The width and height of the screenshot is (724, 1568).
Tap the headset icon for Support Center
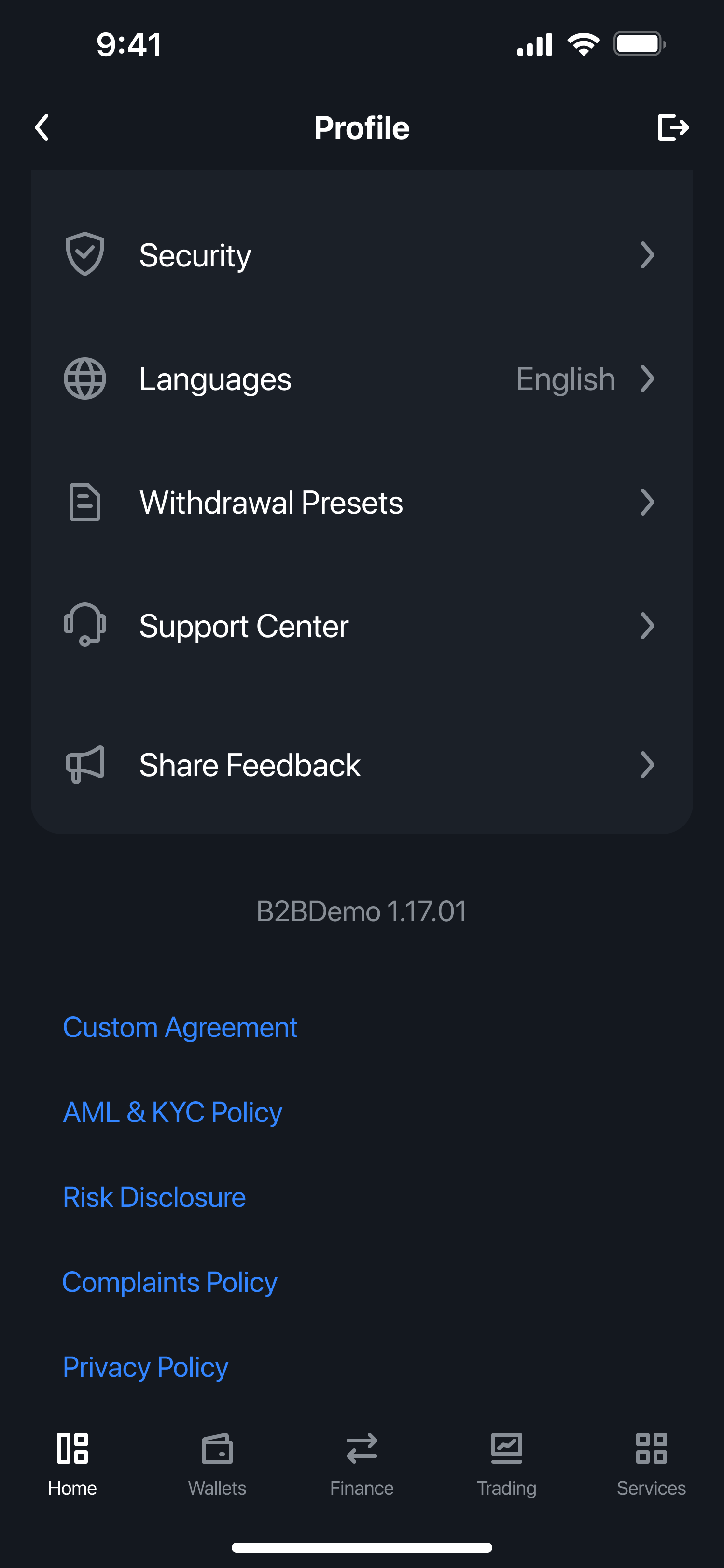point(84,625)
